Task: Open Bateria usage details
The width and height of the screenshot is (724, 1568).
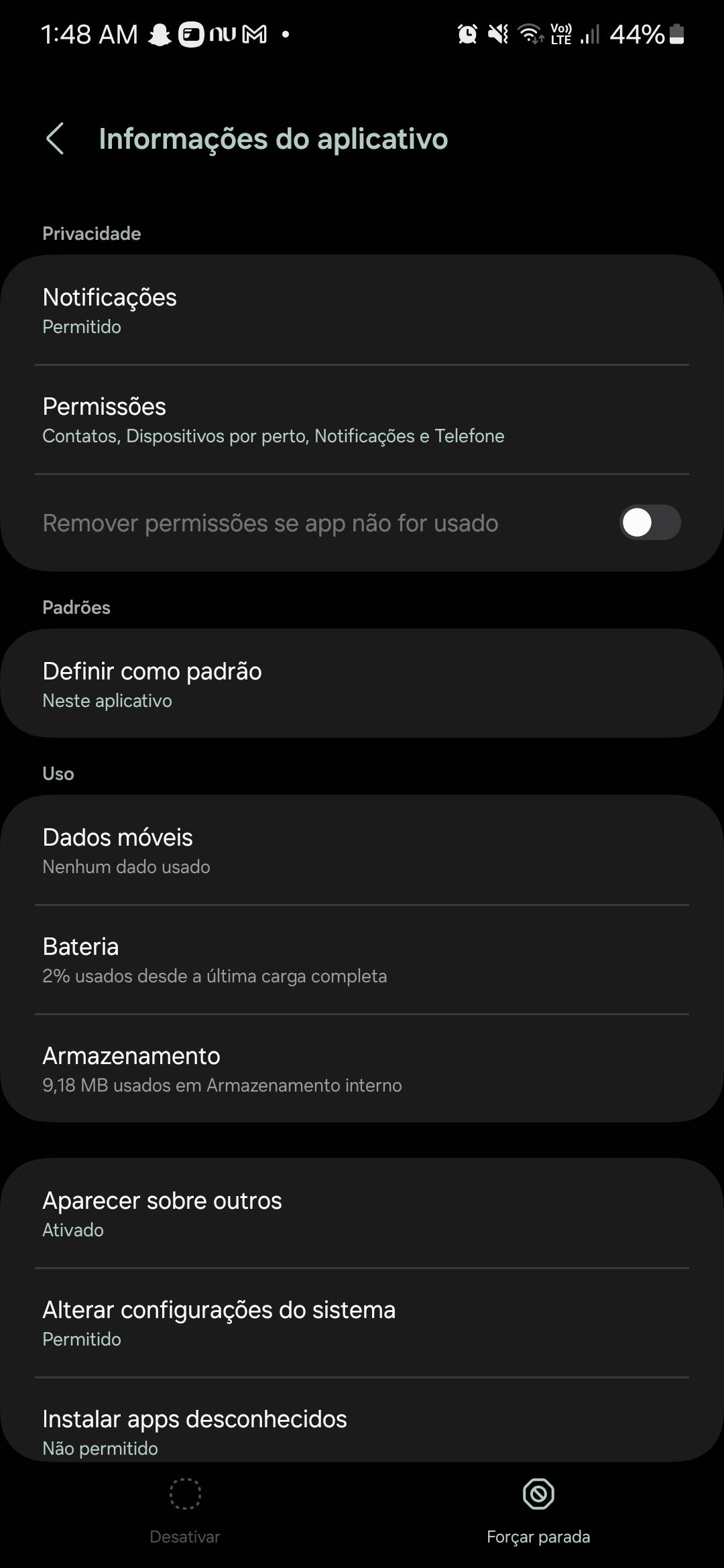Action: (362, 960)
